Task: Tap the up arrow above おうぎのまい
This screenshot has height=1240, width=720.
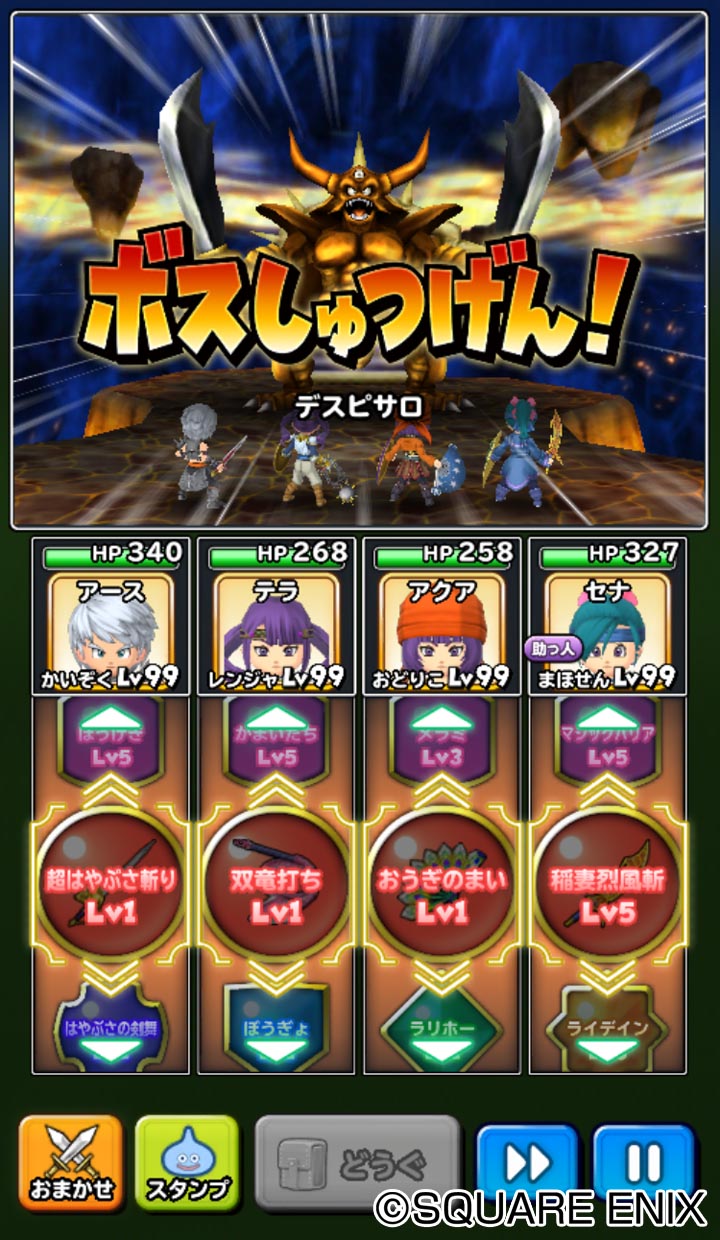Action: point(442,738)
